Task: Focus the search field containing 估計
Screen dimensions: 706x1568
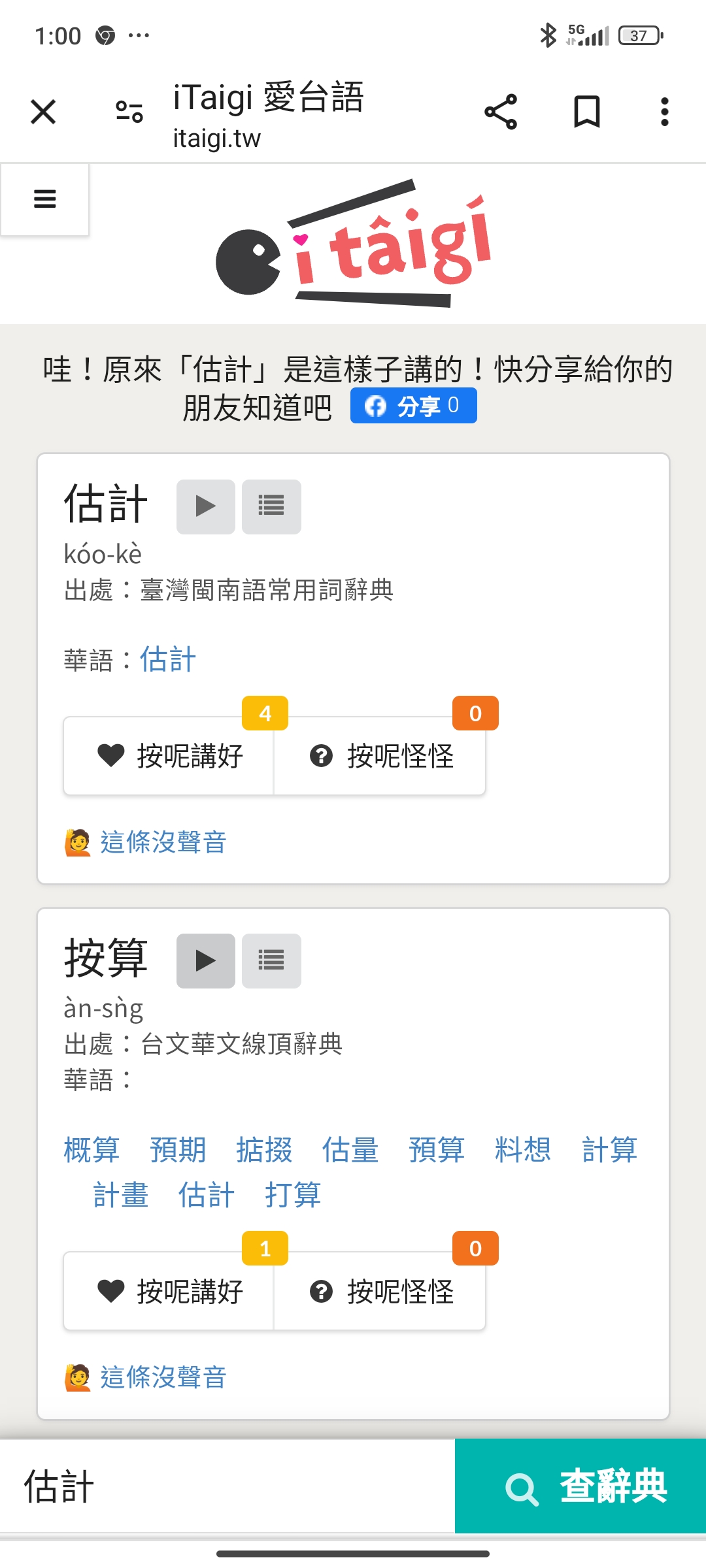Action: (227, 1486)
